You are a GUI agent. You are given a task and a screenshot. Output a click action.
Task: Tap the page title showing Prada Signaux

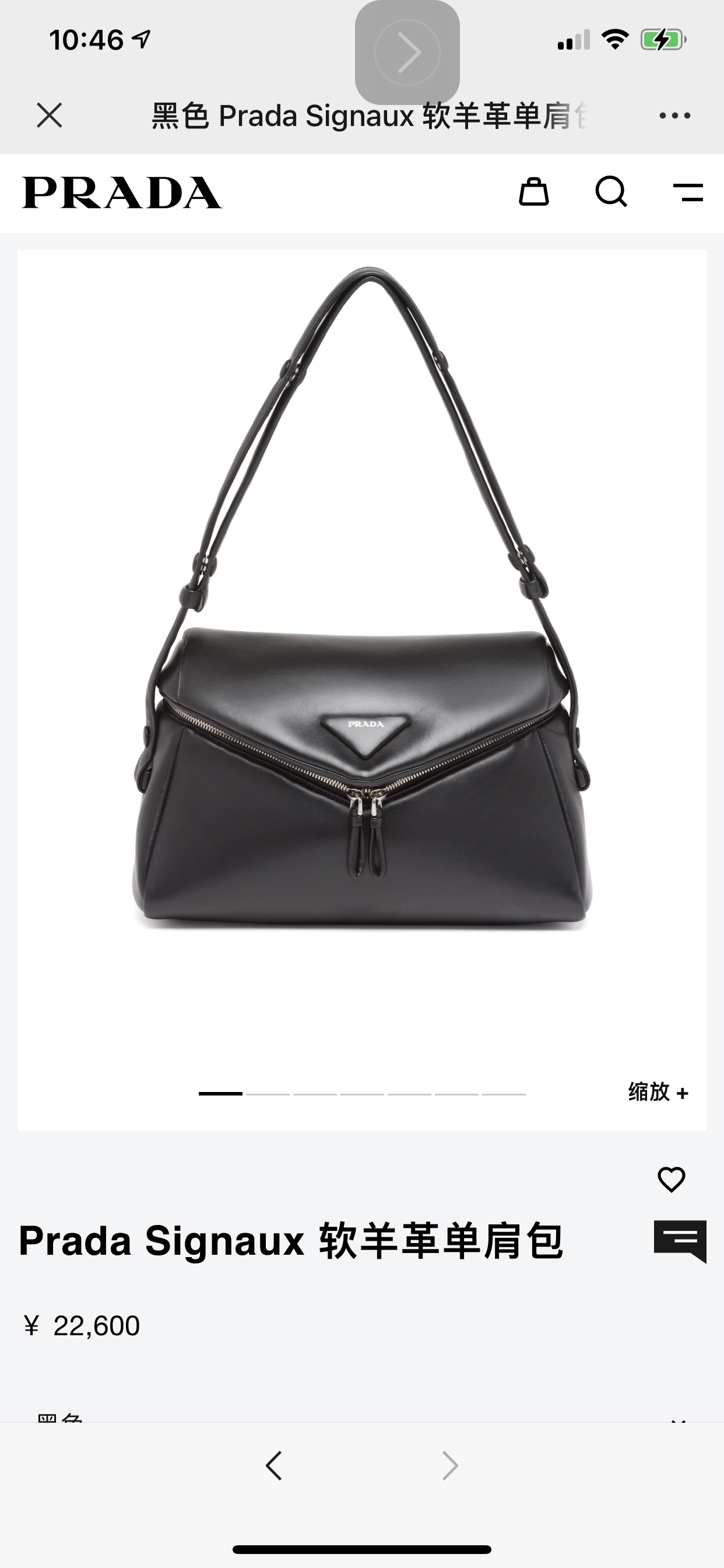click(x=361, y=116)
